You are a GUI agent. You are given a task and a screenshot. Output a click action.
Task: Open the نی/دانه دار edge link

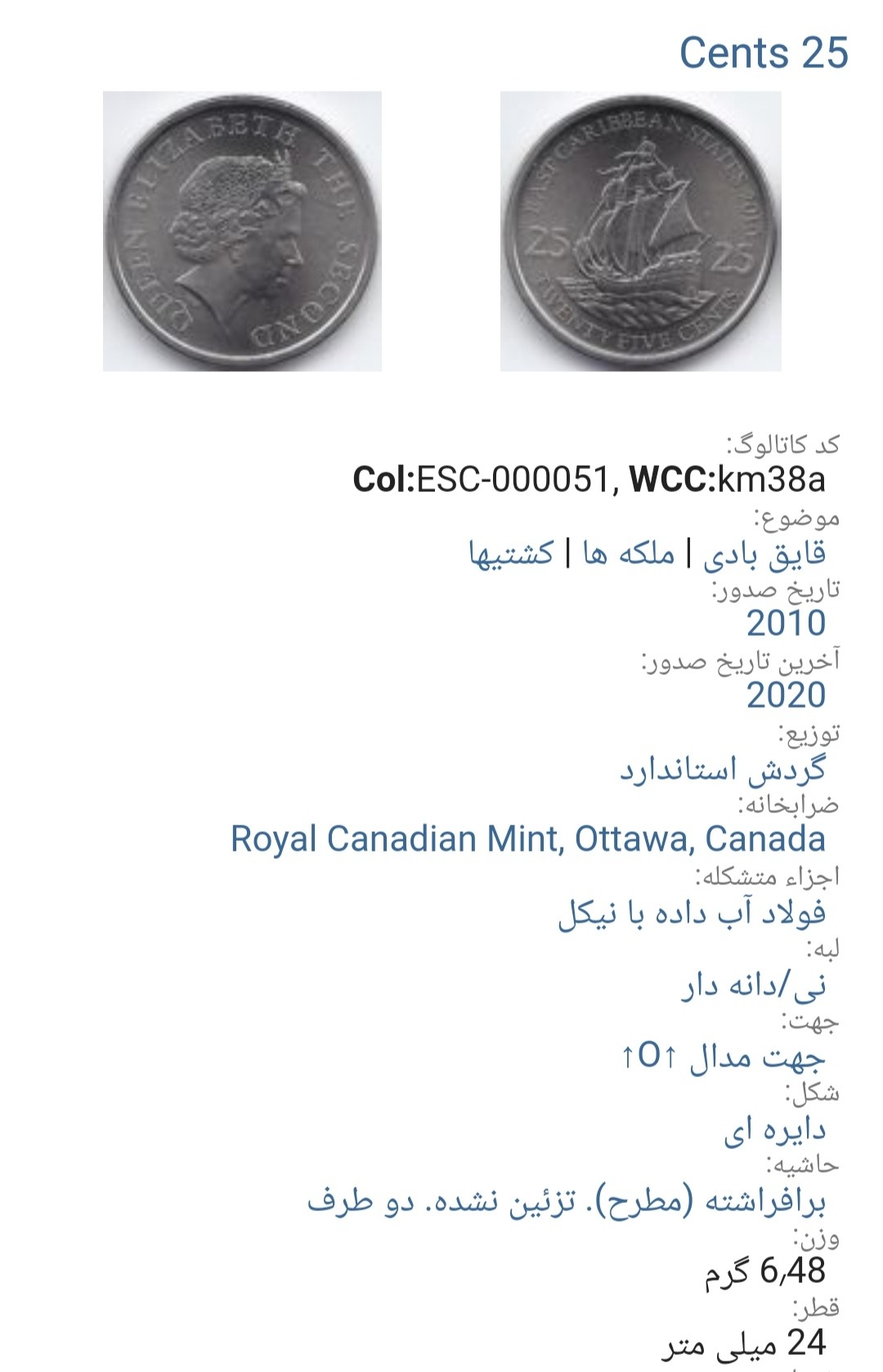[x=753, y=985]
